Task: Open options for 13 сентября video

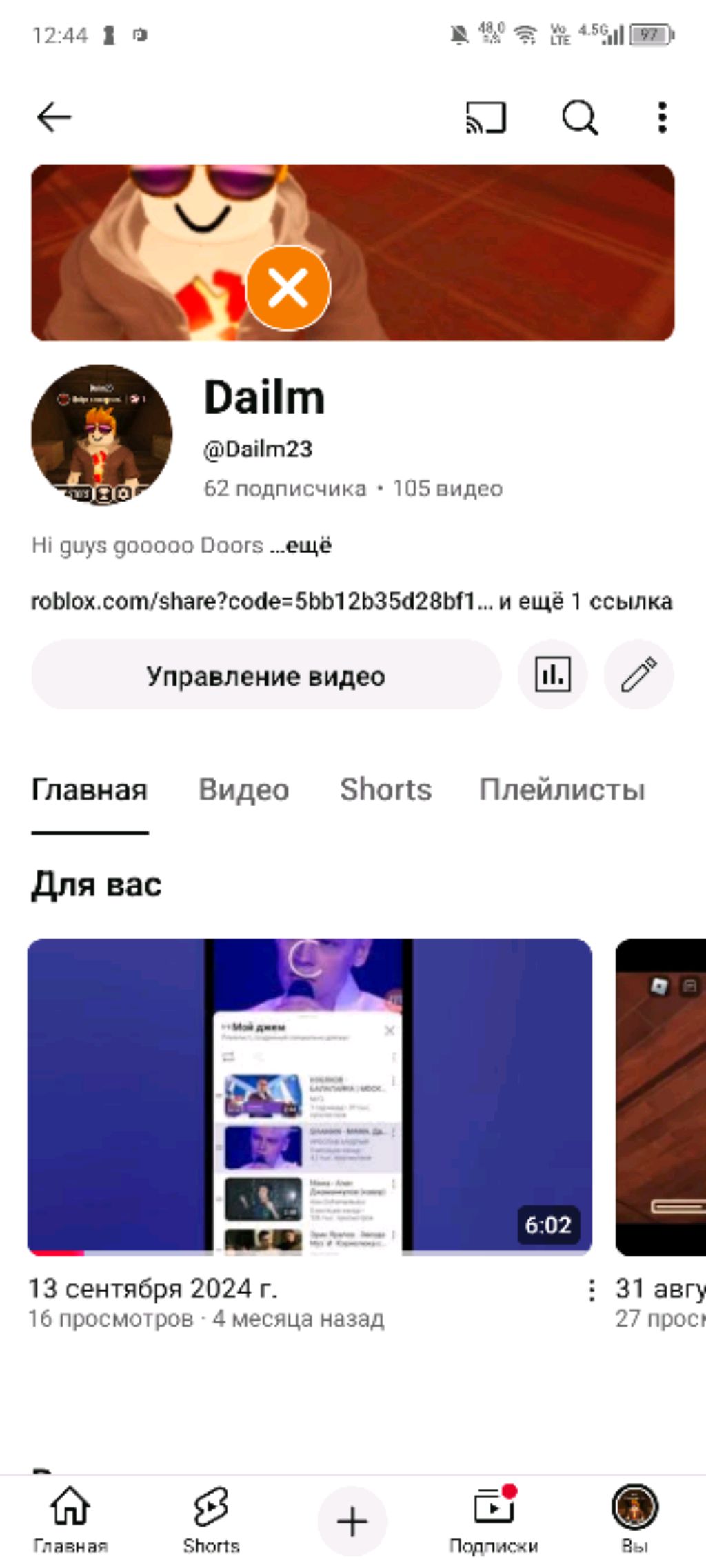Action: tap(592, 1290)
